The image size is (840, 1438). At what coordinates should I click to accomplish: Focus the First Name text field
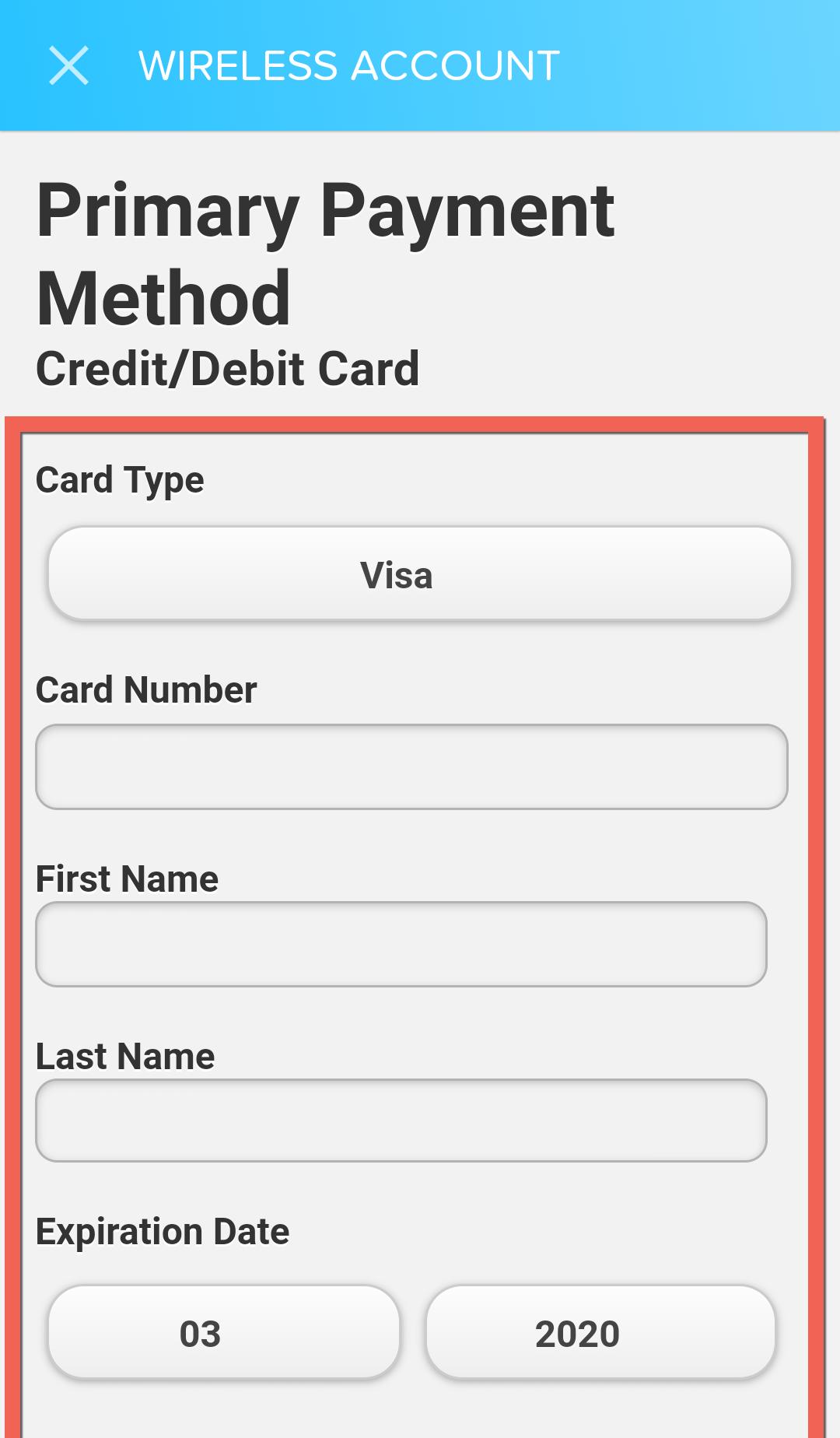coord(401,945)
